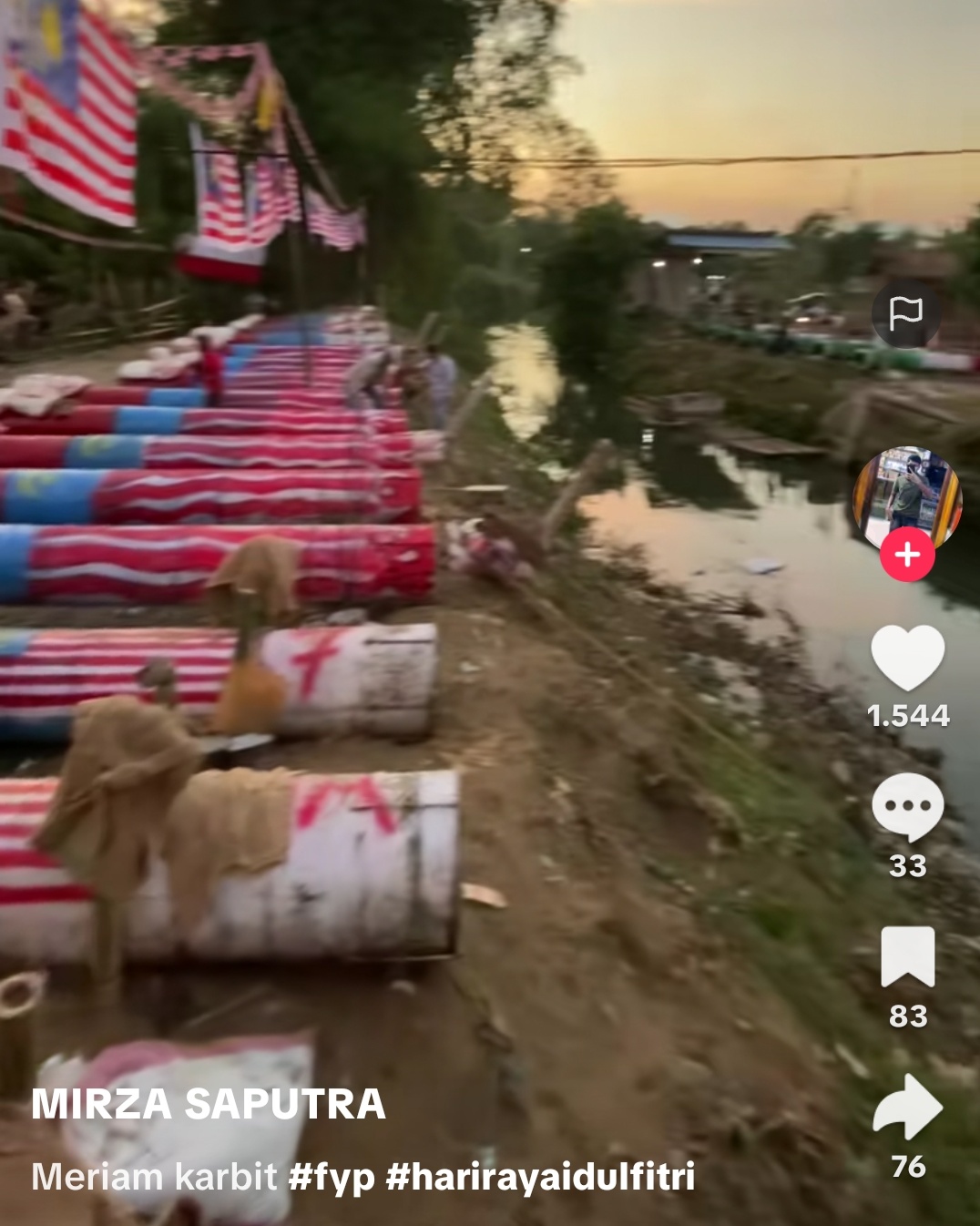Viewport: 980px width, 1226px height.
Task: Open the MIRZA SAPUTRA username link
Action: (209, 1104)
